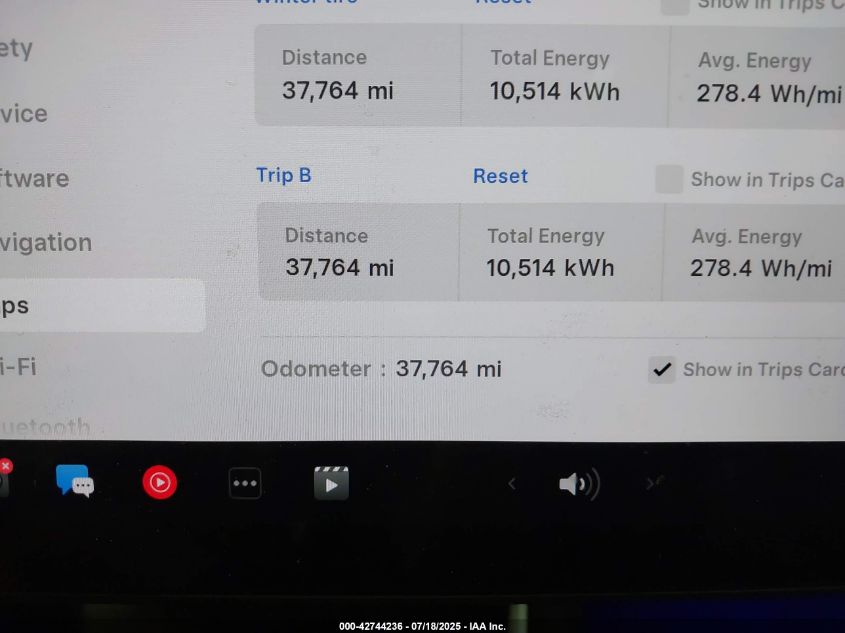The image size is (845, 633).
Task: Launch the red music app icon
Action: tap(160, 483)
